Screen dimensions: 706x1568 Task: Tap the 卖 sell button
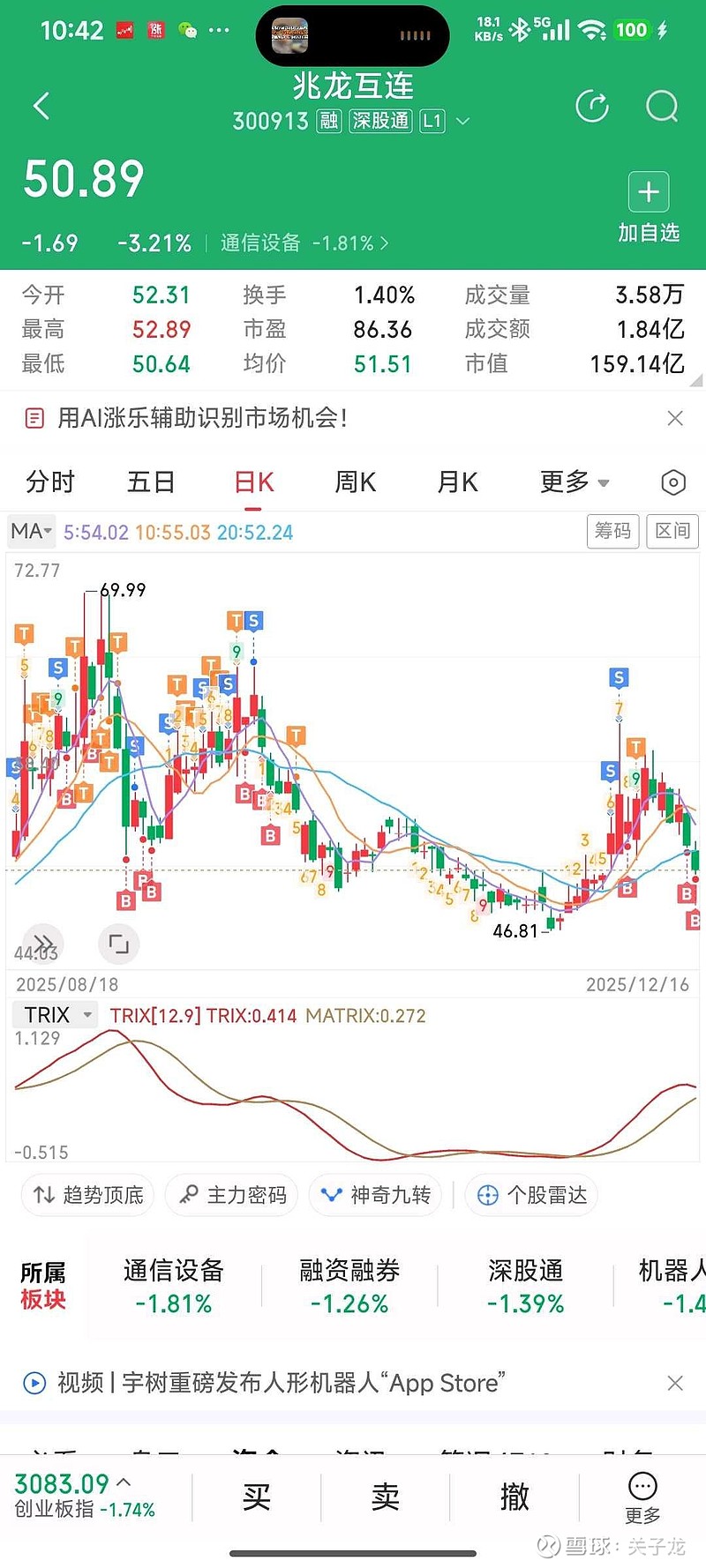386,1497
